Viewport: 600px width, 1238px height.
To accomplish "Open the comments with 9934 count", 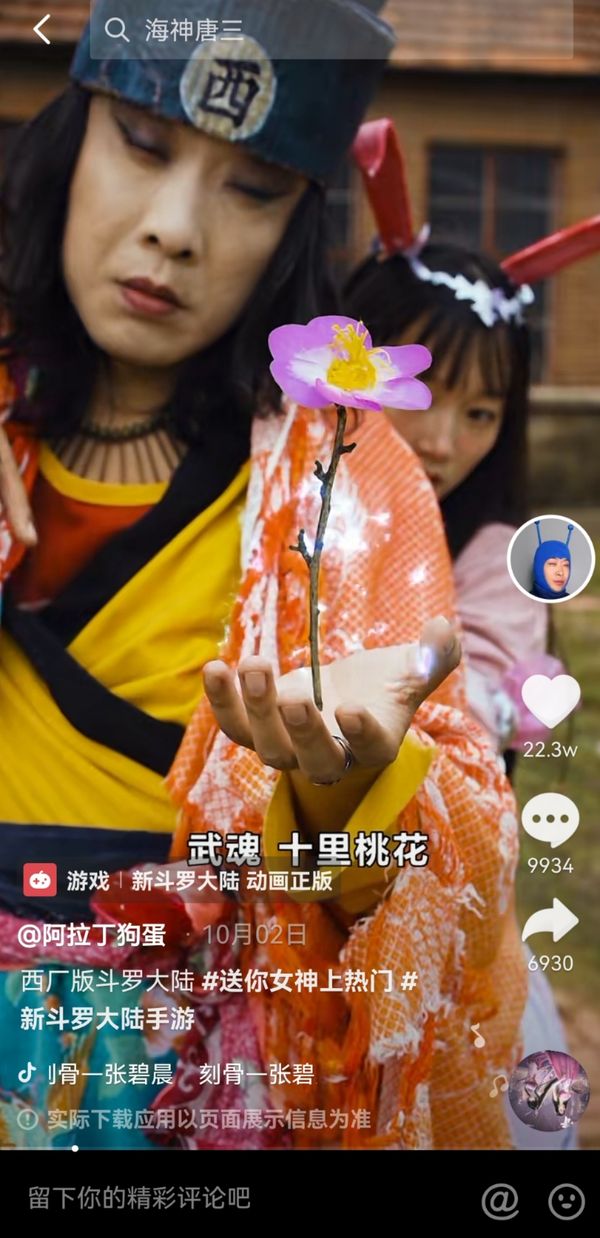I will click(x=550, y=822).
